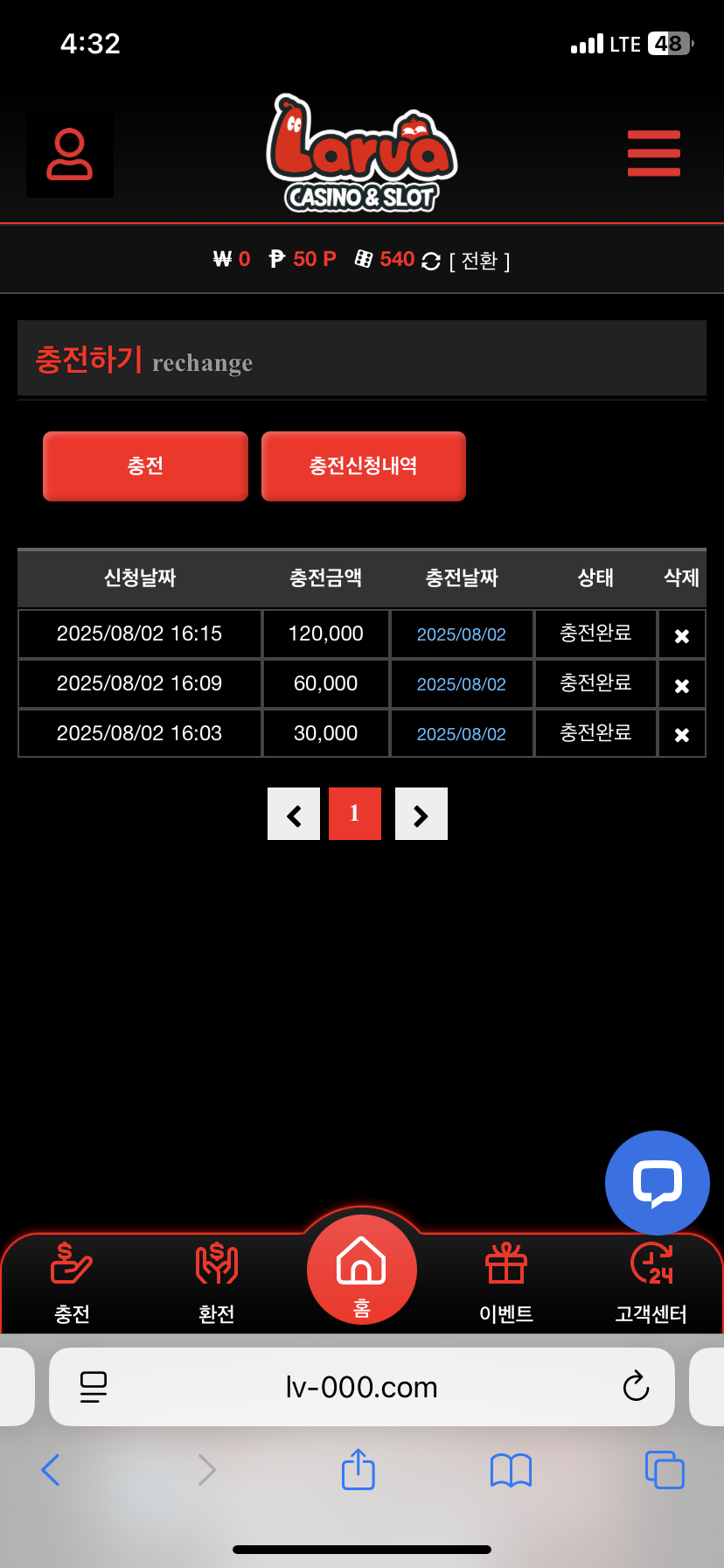Screen dimensions: 724x1568
Task: Tap Safari's share button
Action: (359, 1469)
